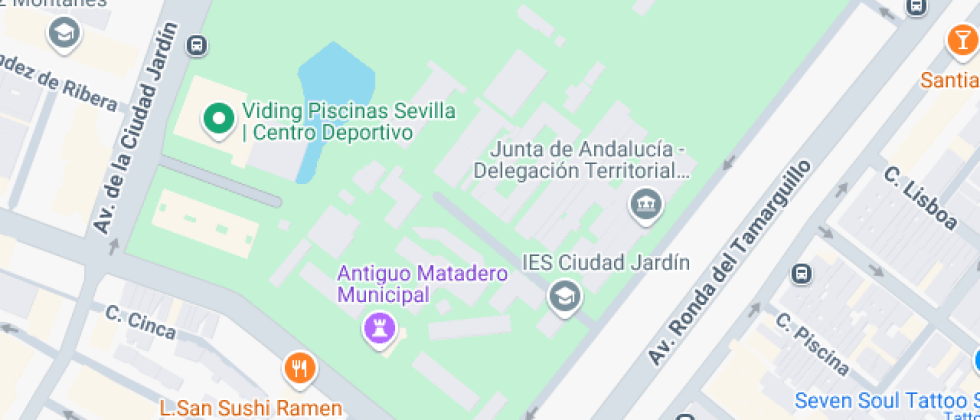The width and height of the screenshot is (980, 420).
Task: Select the Junta de Andalucía government marker
Action: pos(645,206)
